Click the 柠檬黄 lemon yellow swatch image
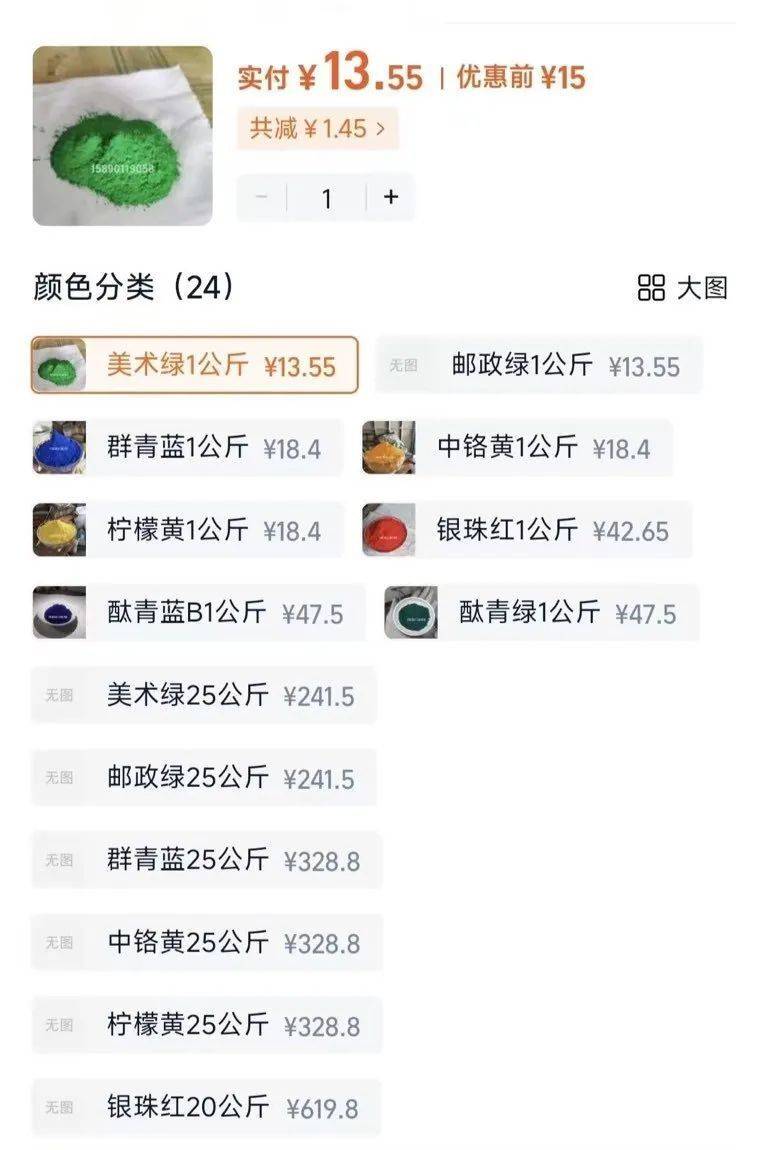 58,530
